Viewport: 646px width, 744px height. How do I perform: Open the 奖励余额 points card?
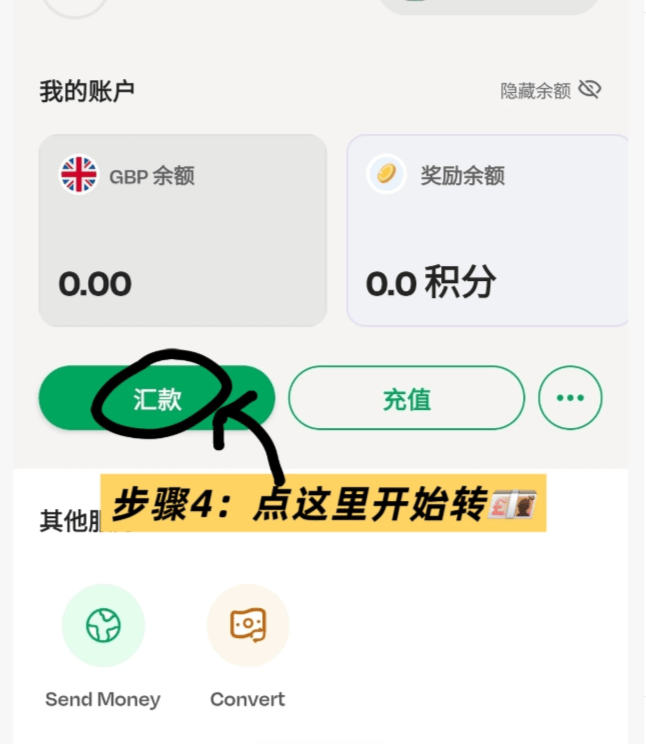[488, 230]
